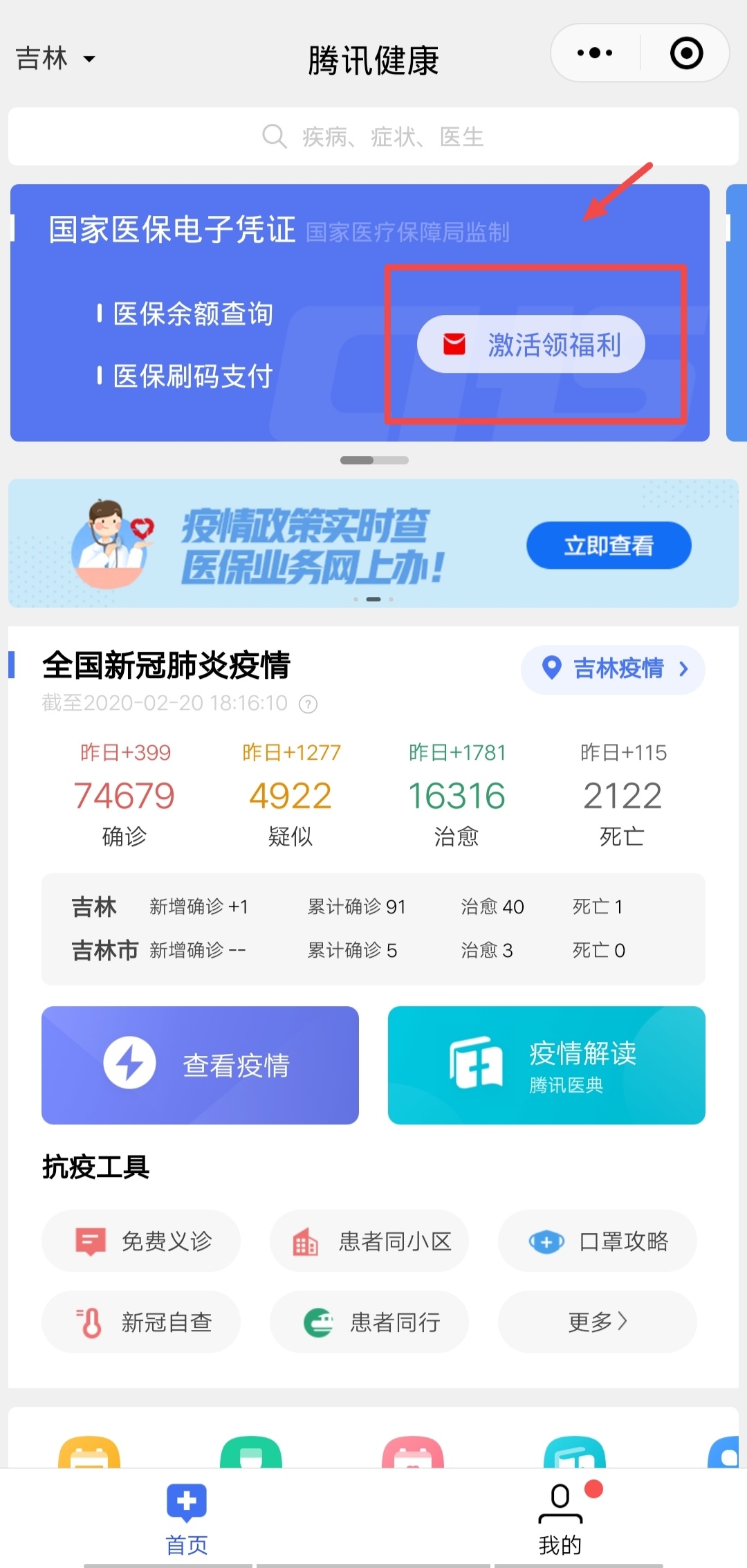Open the 查看疫情 card
The width and height of the screenshot is (747, 1568).
click(200, 1065)
